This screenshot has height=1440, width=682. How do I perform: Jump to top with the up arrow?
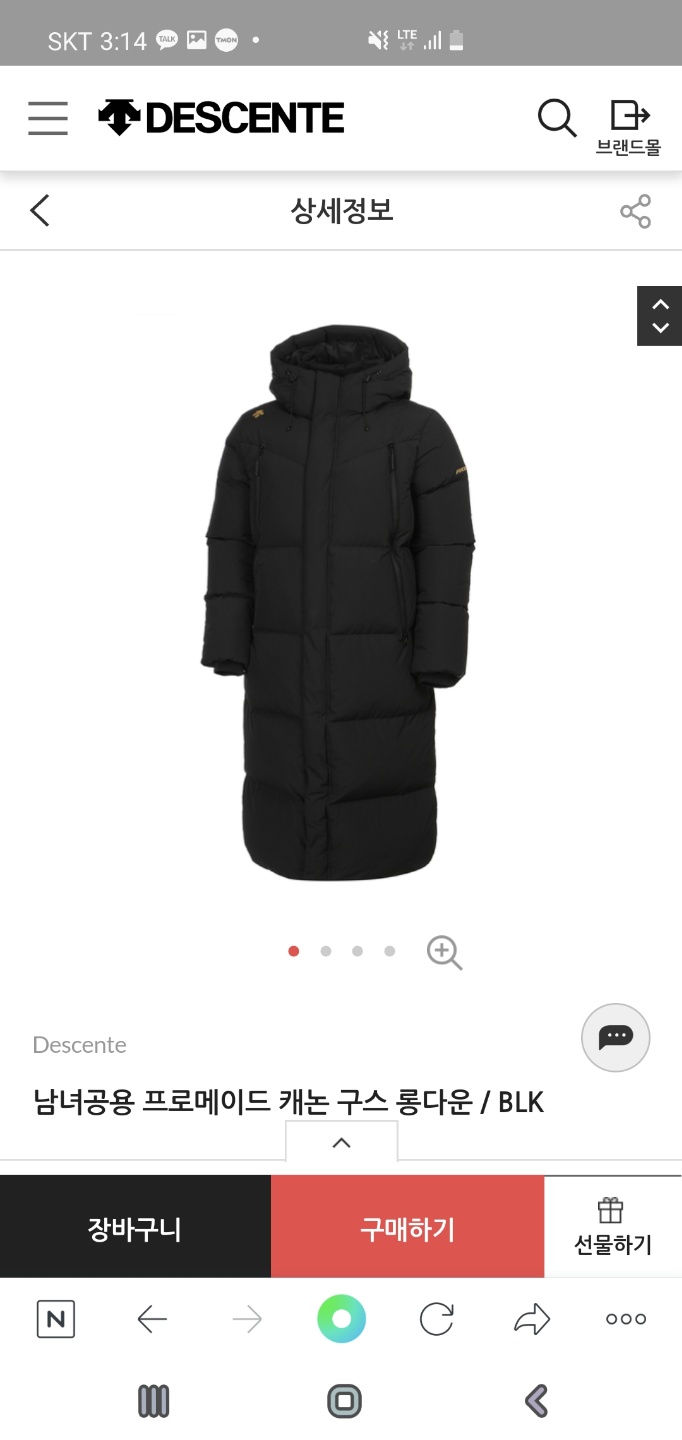(660, 304)
